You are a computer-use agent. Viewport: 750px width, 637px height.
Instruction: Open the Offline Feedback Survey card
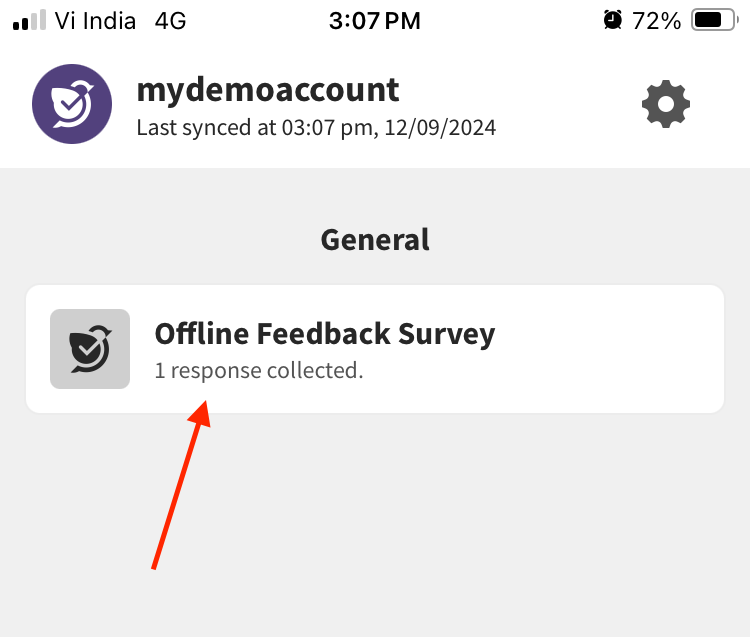coord(374,348)
